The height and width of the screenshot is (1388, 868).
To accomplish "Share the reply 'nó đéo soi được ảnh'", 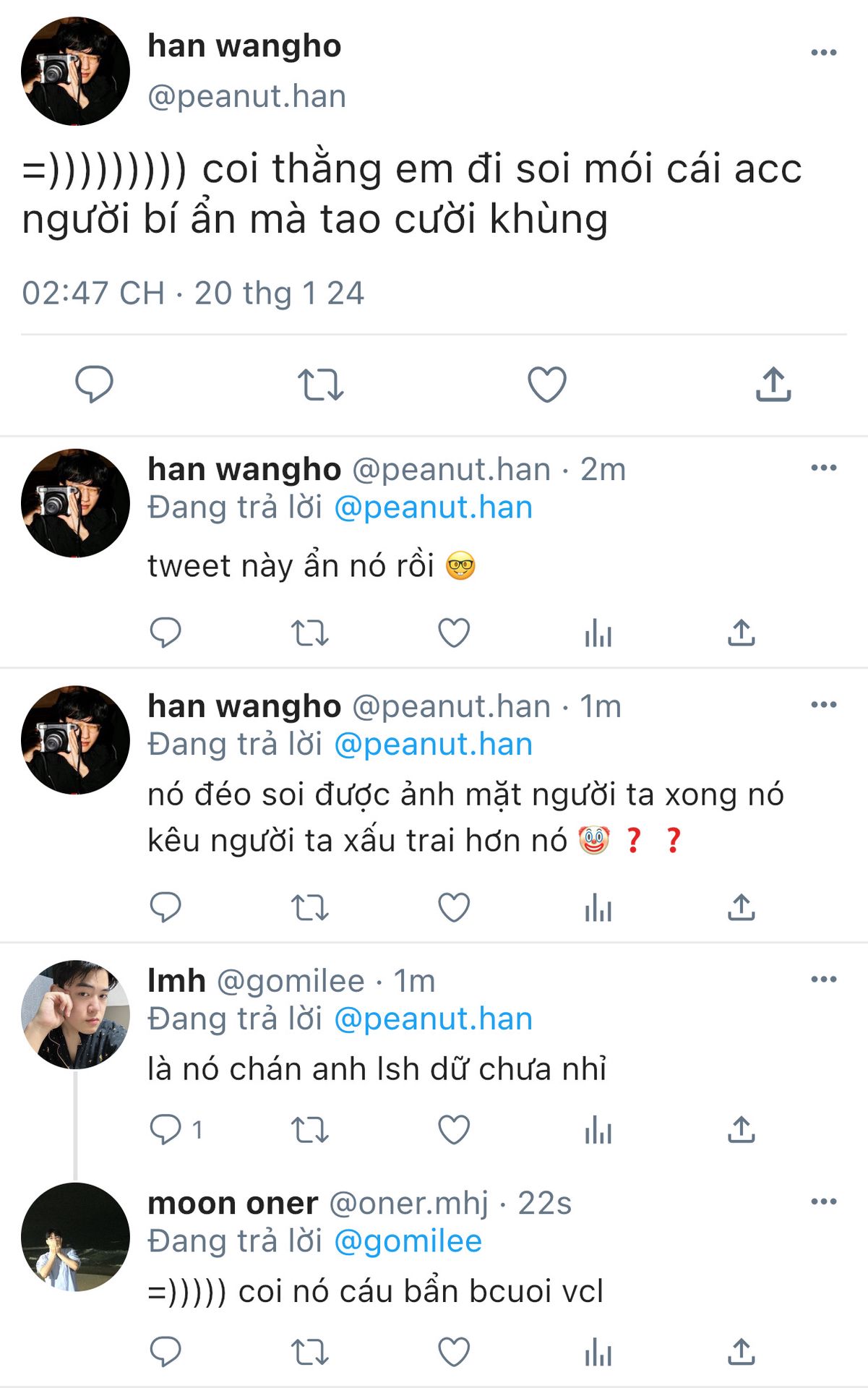I will pyautogui.click(x=741, y=907).
